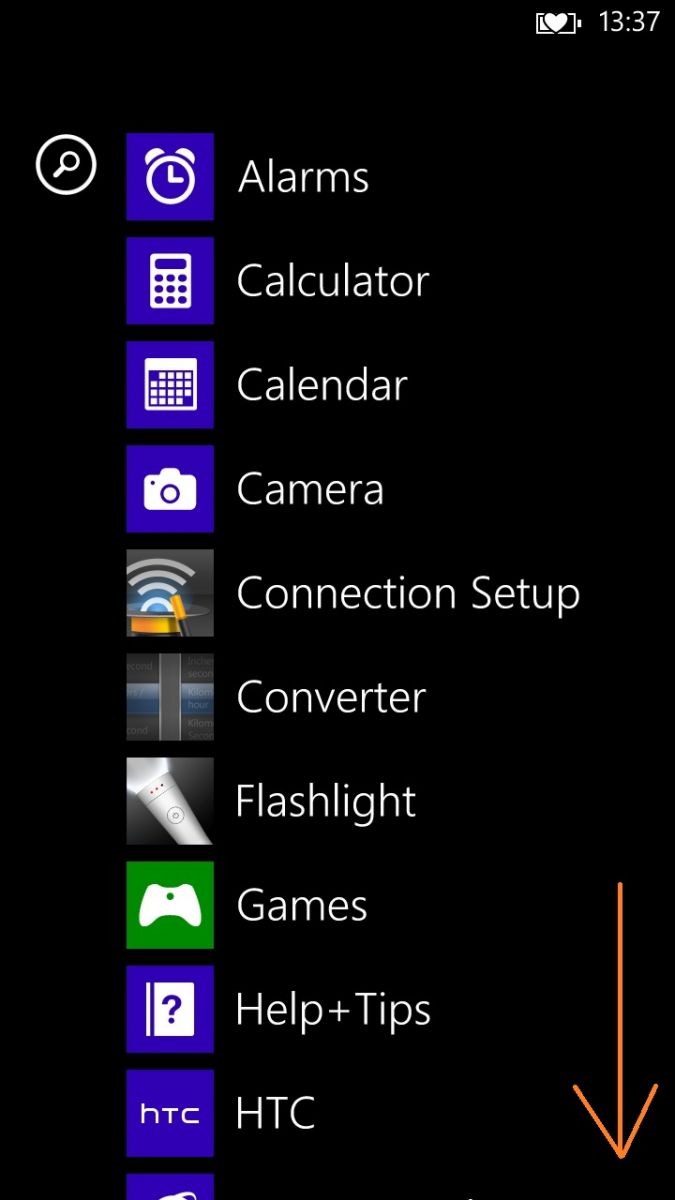Screen dimensions: 675x1200
Task: Open Connection Setup
Action: pyautogui.click(x=353, y=593)
